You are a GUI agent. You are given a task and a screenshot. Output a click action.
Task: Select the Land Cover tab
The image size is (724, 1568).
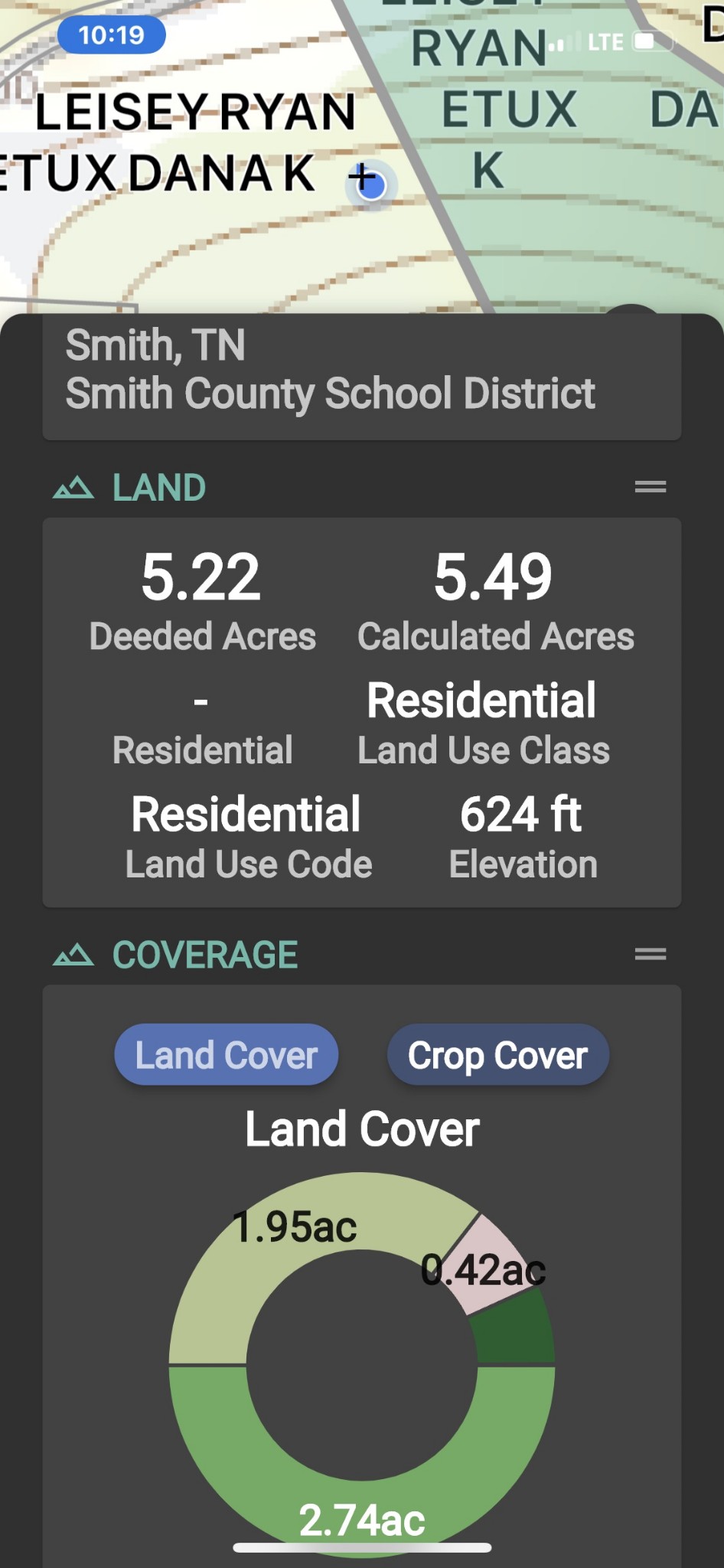[227, 1055]
